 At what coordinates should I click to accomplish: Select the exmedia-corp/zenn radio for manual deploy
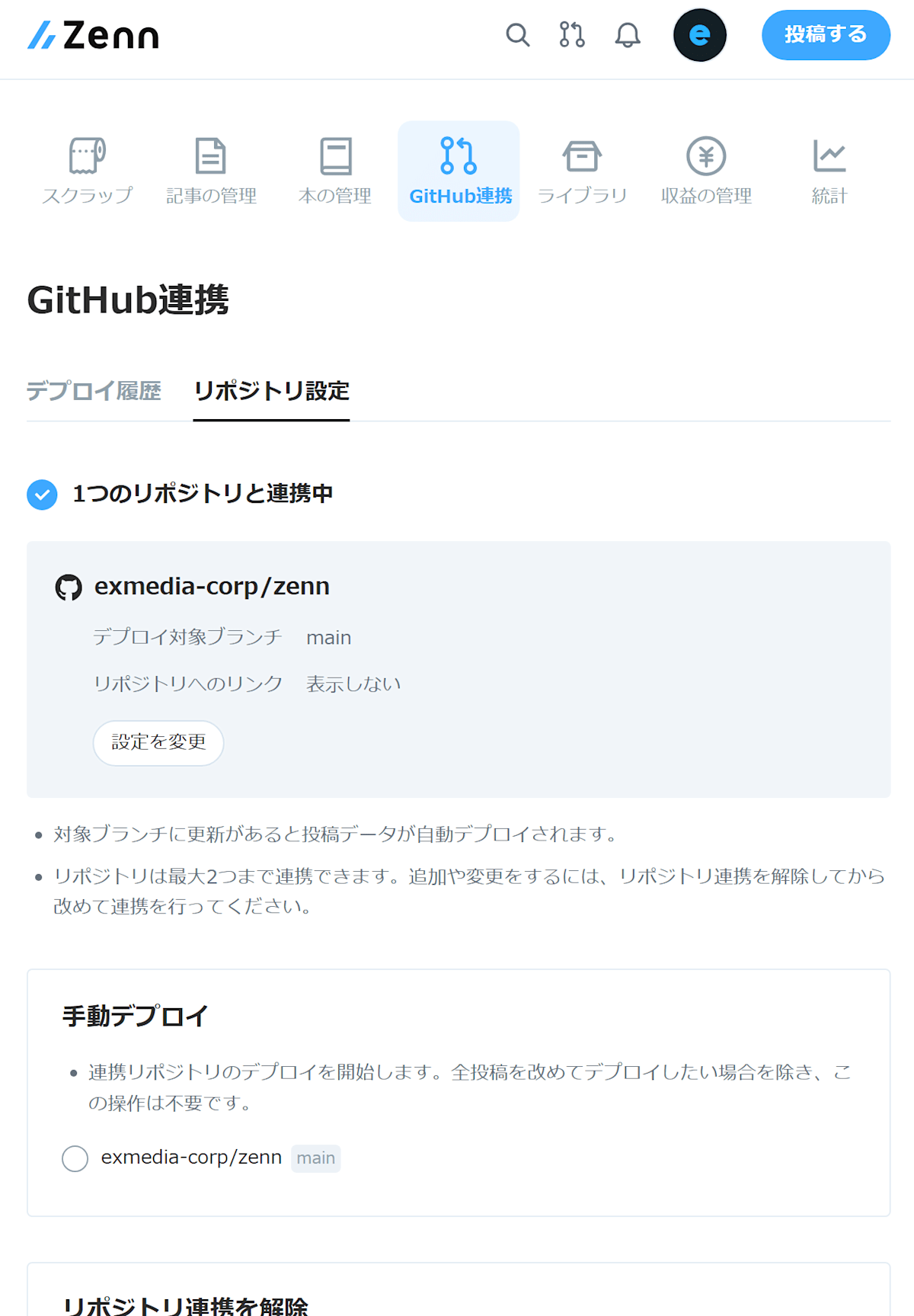pyautogui.click(x=75, y=1158)
